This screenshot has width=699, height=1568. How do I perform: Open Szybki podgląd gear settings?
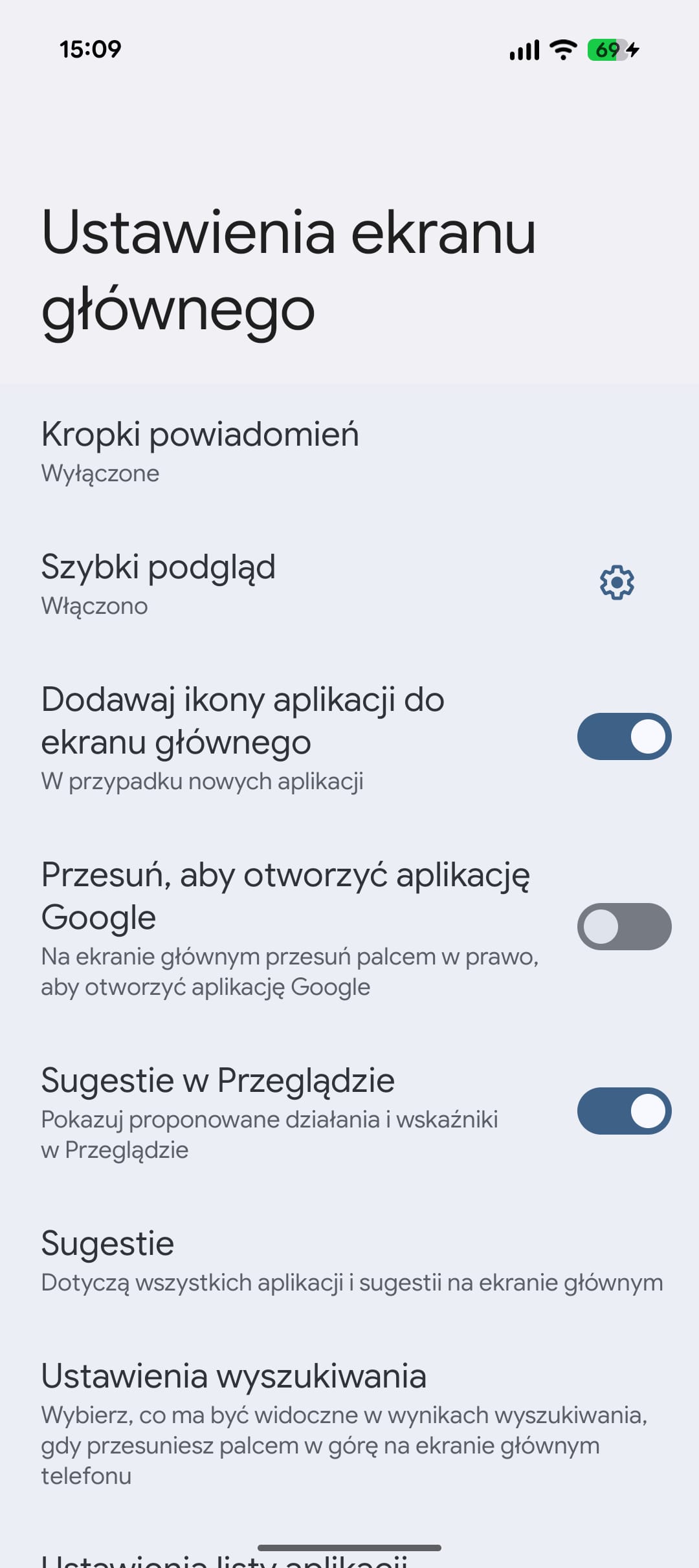point(617,583)
